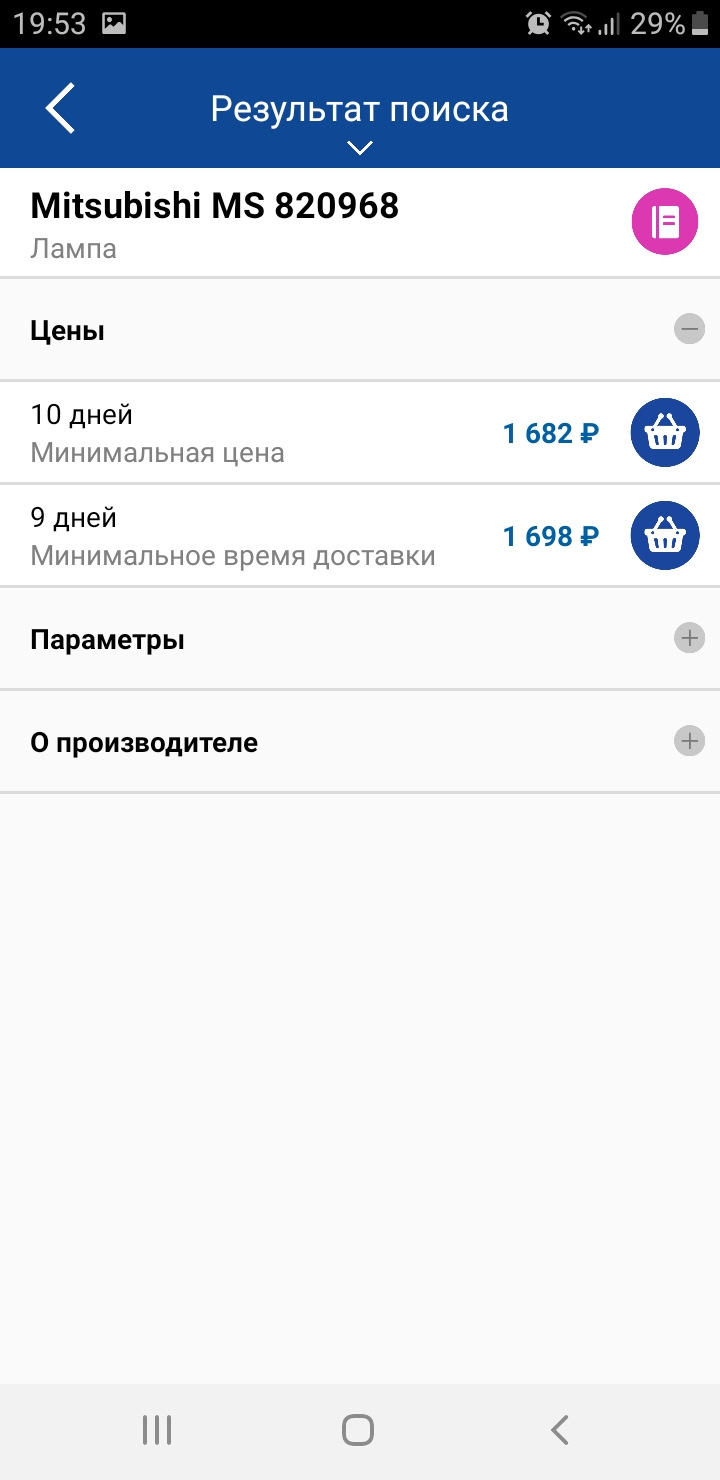Open the system recent apps view
Screen dimensions: 720x1480
pyautogui.click(x=157, y=1430)
